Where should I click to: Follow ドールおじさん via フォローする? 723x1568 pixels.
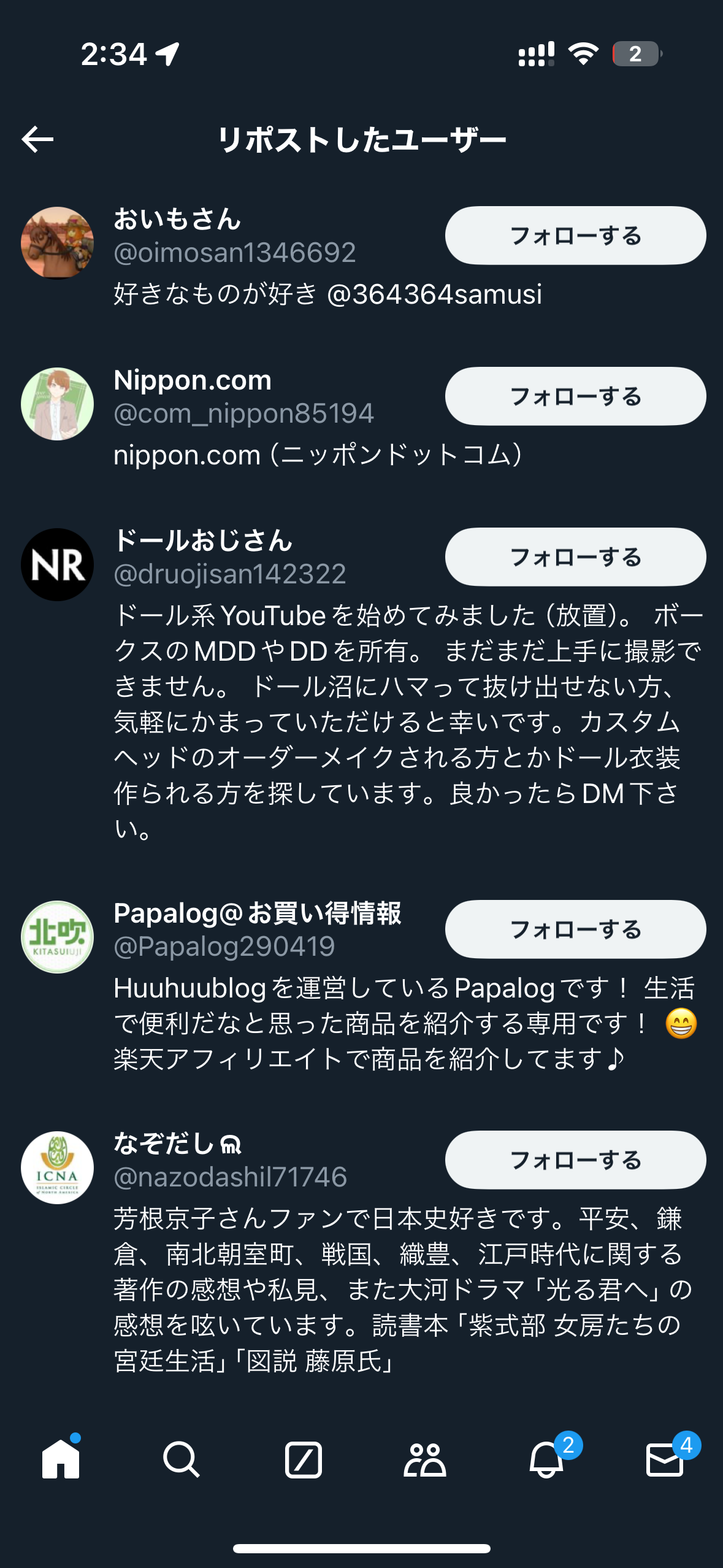coord(575,557)
